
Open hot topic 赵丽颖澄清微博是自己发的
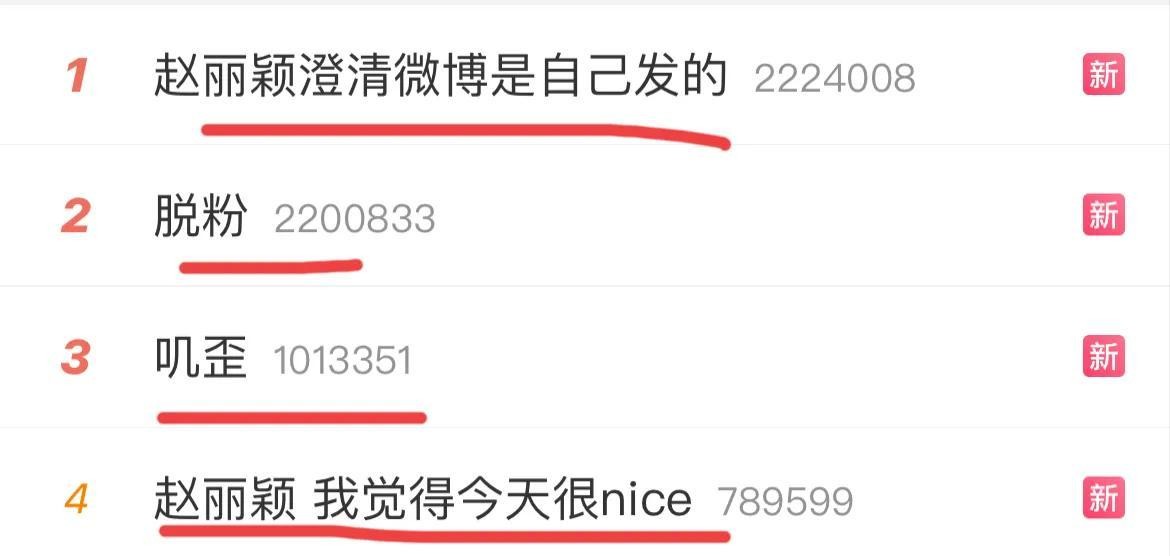point(440,77)
